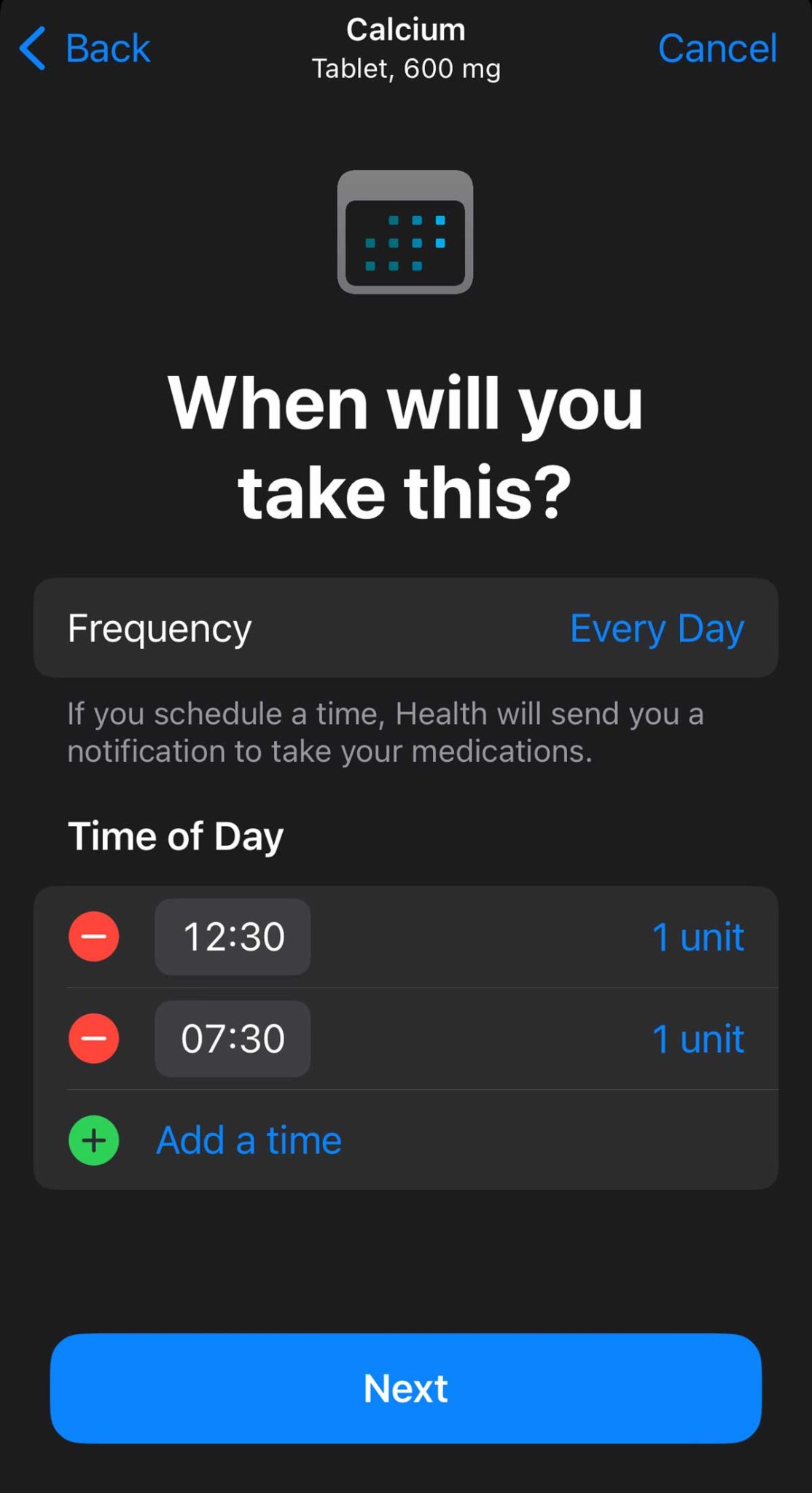Remove the 12:30 scheduled time

94,937
